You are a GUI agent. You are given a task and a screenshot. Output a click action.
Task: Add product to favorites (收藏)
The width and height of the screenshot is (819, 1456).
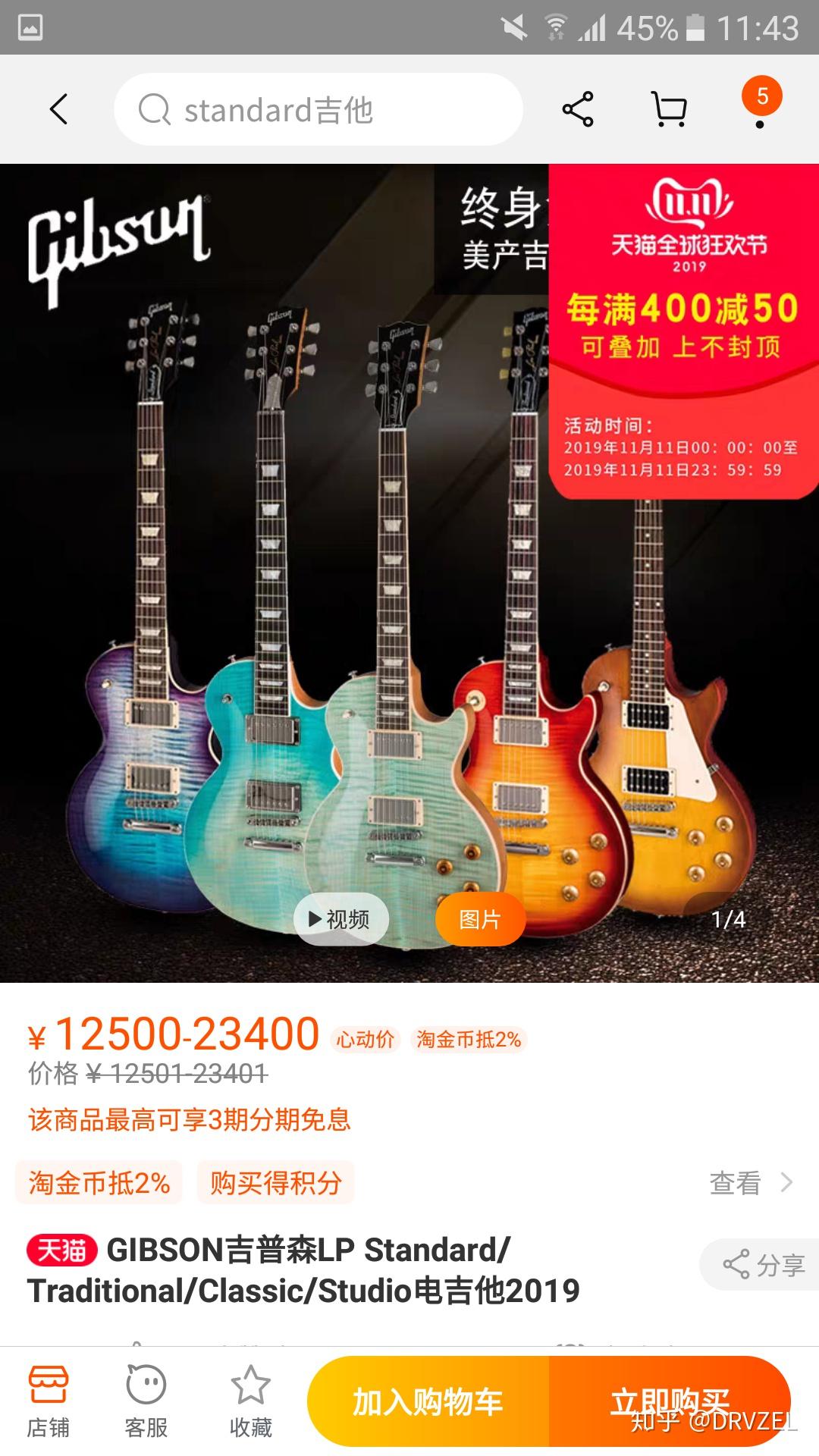pos(250,1403)
